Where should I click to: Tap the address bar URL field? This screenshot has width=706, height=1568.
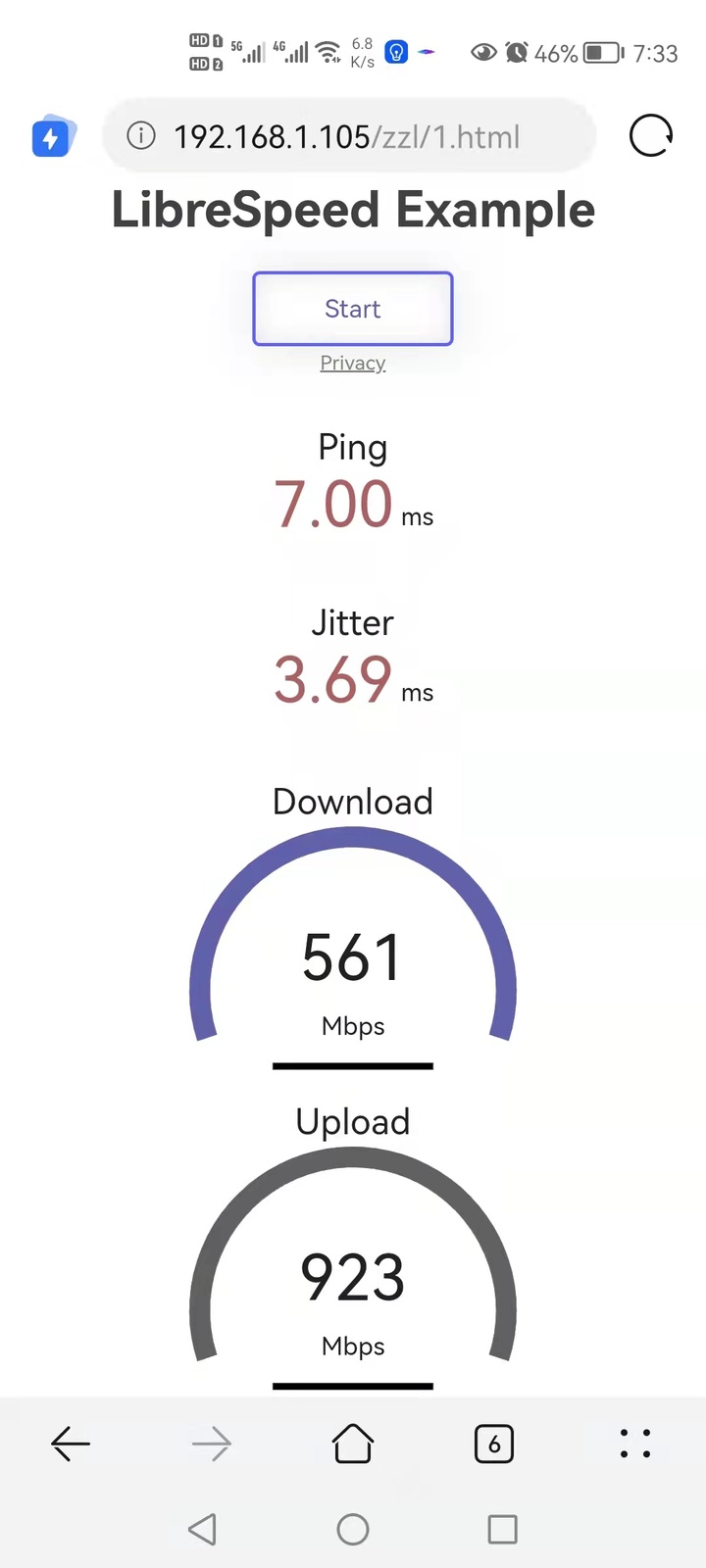[x=347, y=136]
